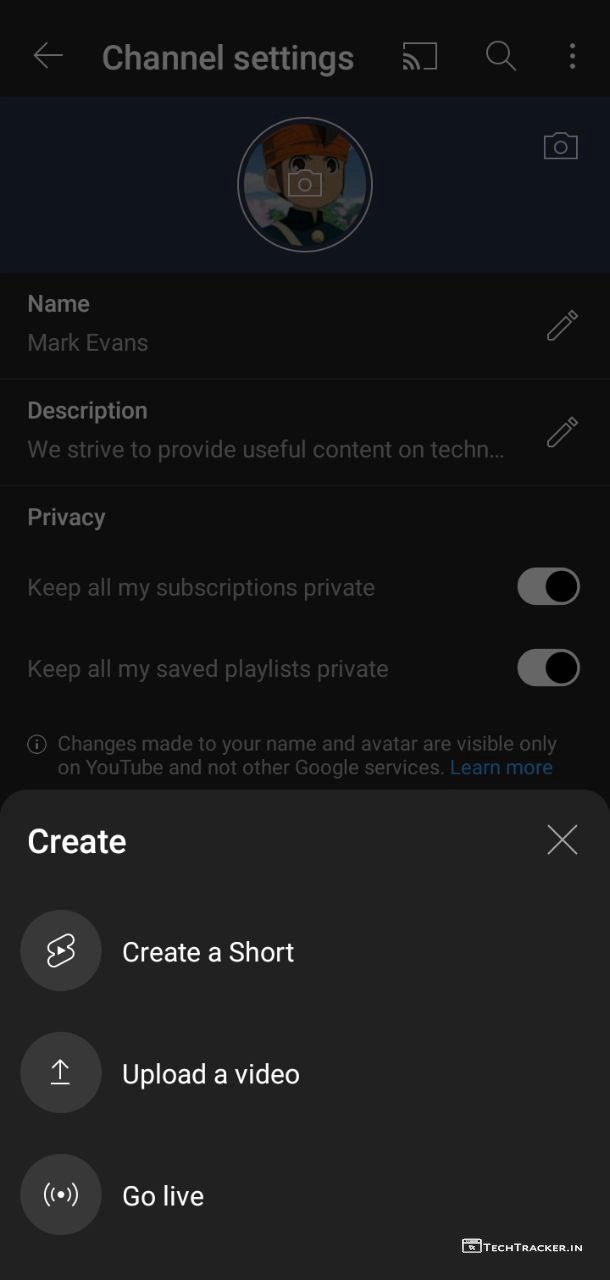The image size is (610, 1280).
Task: Open the three-dot overflow menu
Action: [572, 56]
